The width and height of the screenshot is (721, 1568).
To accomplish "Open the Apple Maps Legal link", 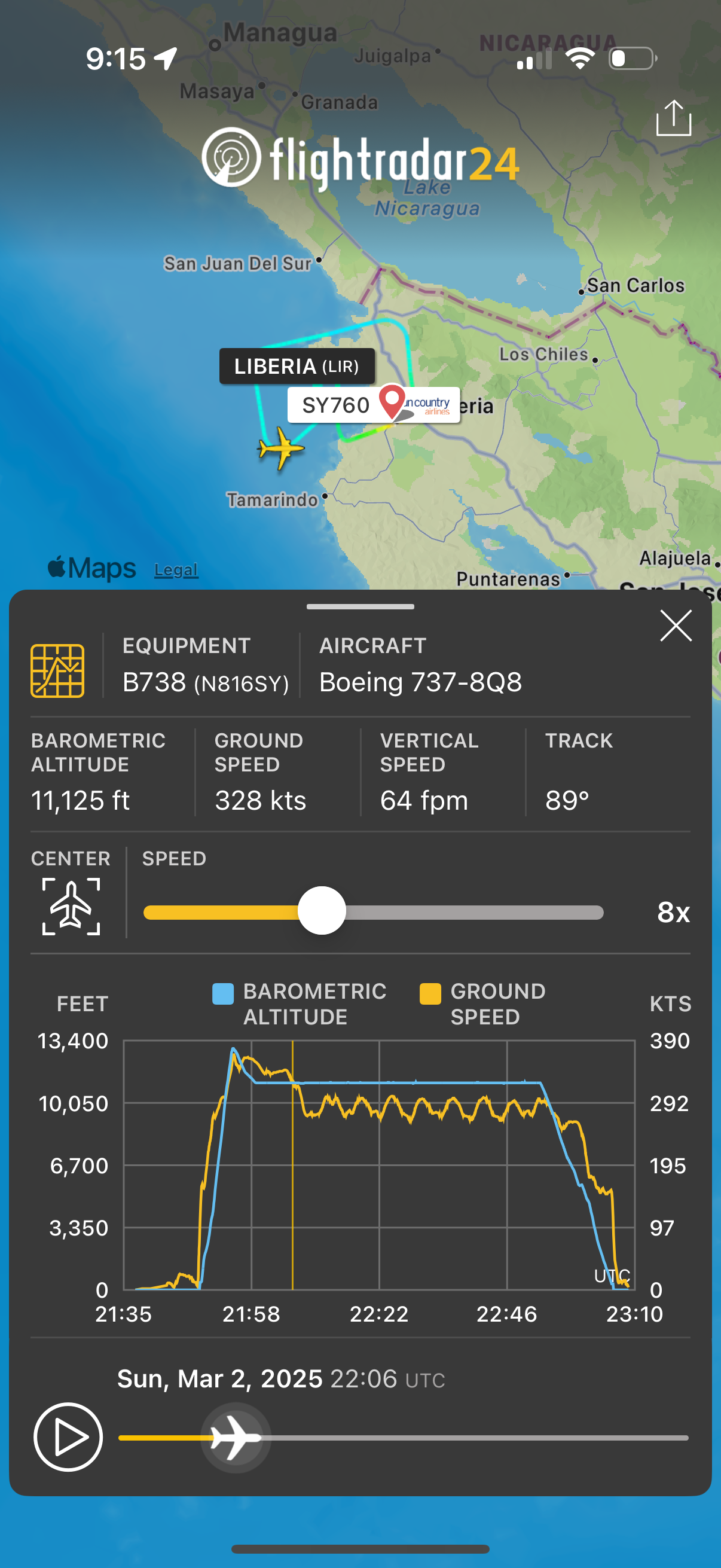I will click(x=176, y=570).
